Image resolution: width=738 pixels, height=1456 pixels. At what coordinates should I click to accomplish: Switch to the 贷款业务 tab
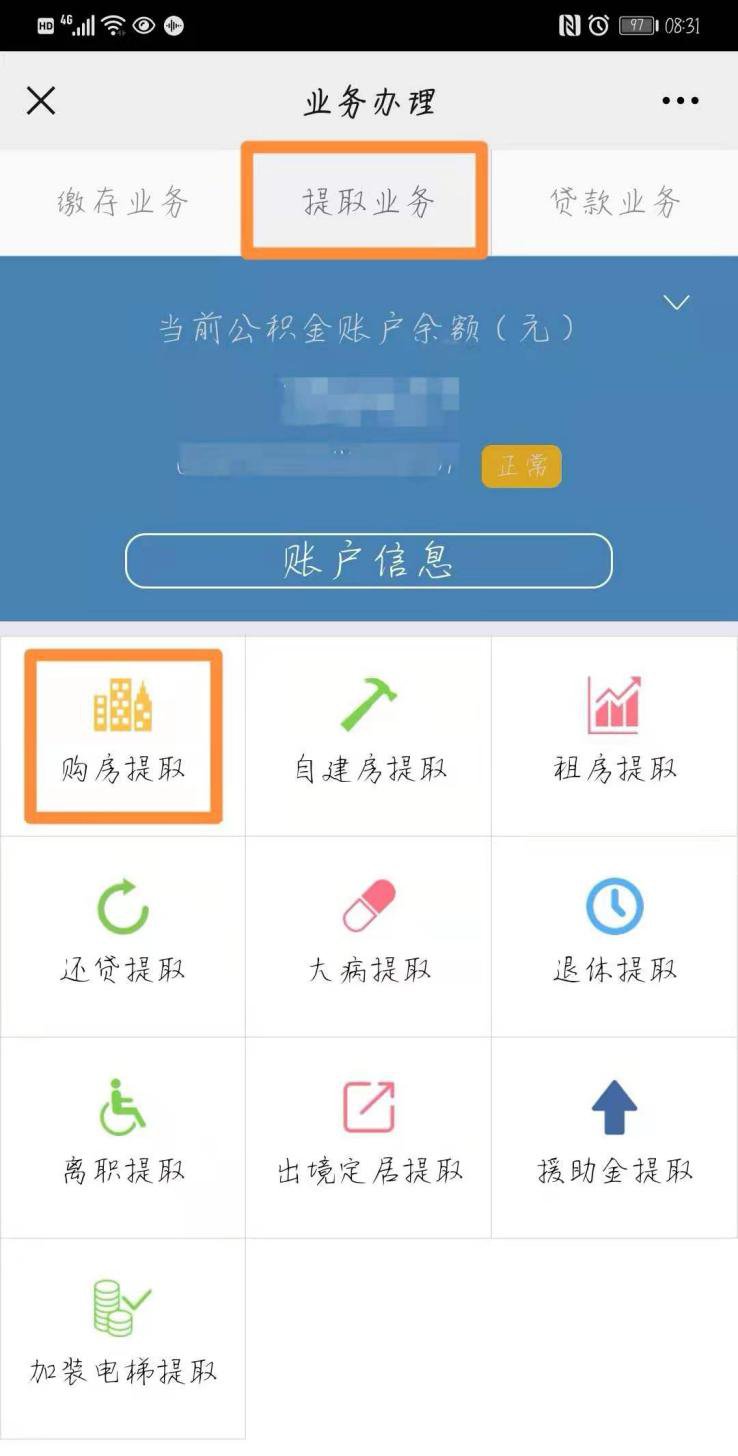[614, 202]
